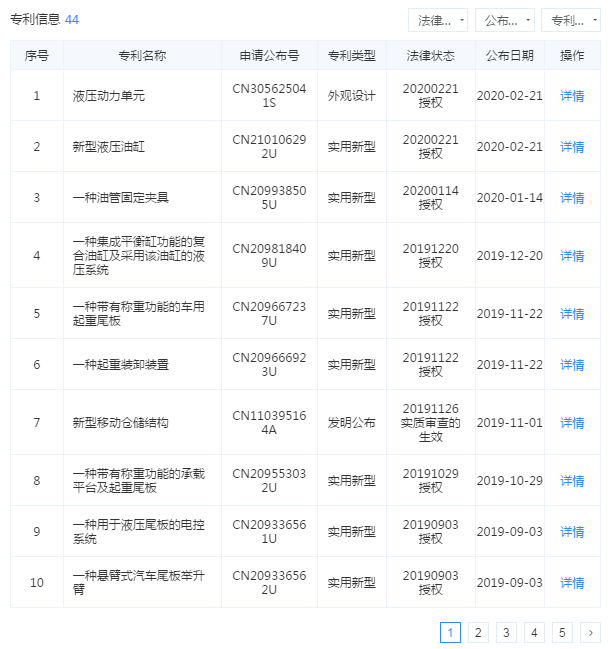Viewport: 610px width, 649px height.
Task: Select page 4 in pagination
Action: [534, 632]
